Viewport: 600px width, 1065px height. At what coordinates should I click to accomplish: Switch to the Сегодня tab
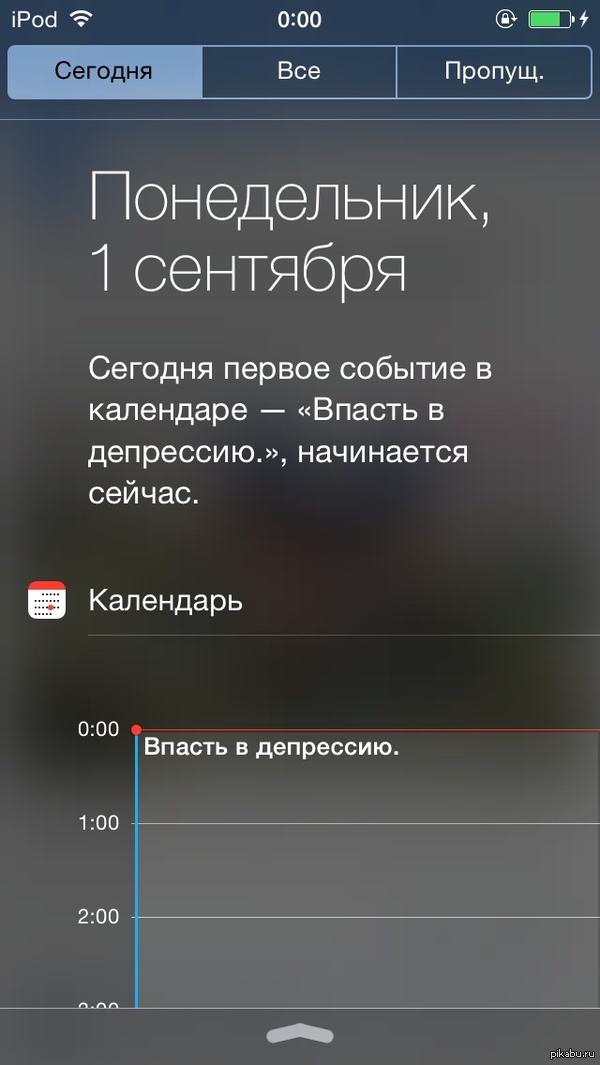[x=104, y=72]
